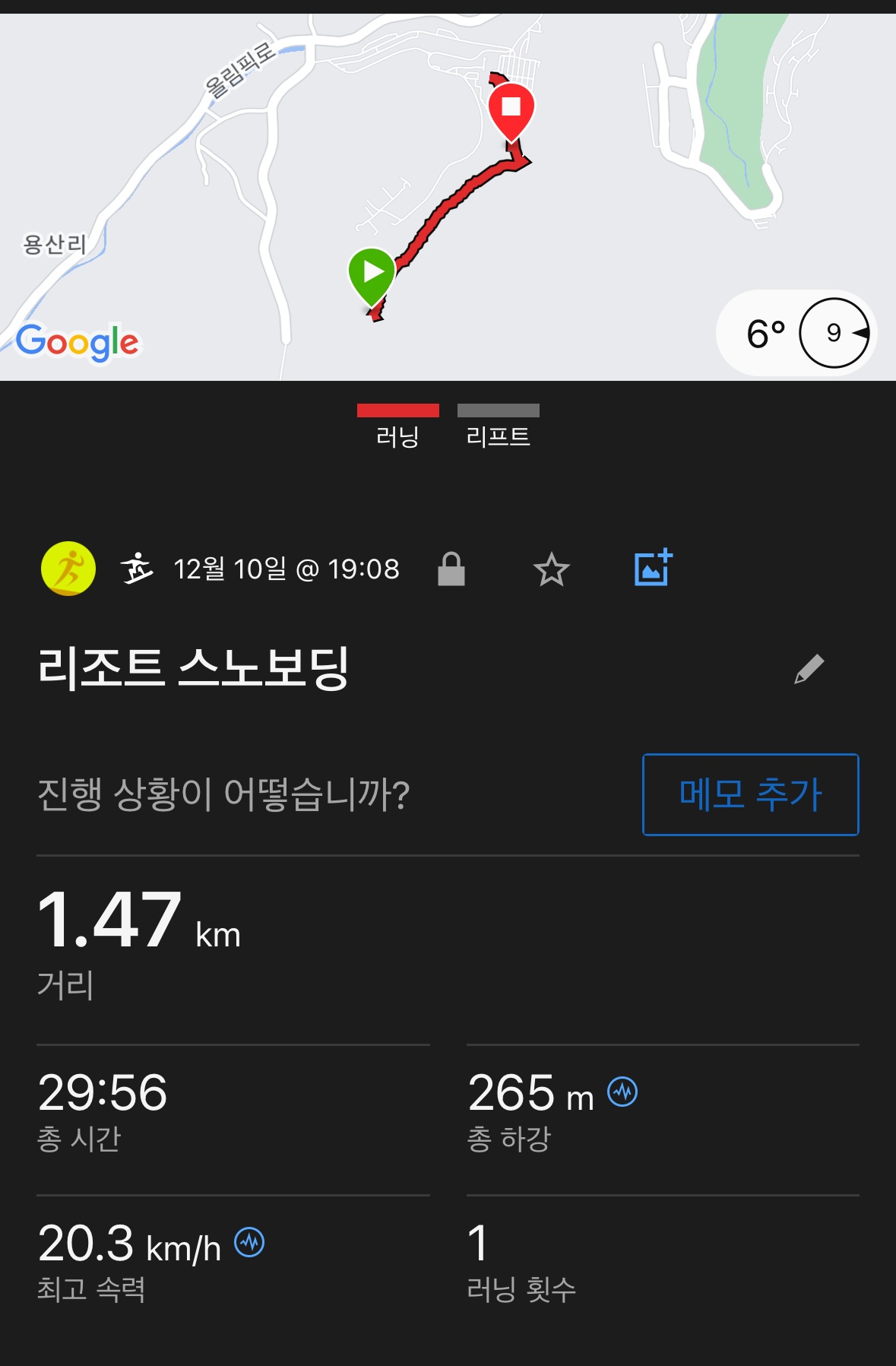Open the yellow profile avatar
Image resolution: width=896 pixels, height=1366 pixels.
(x=68, y=569)
